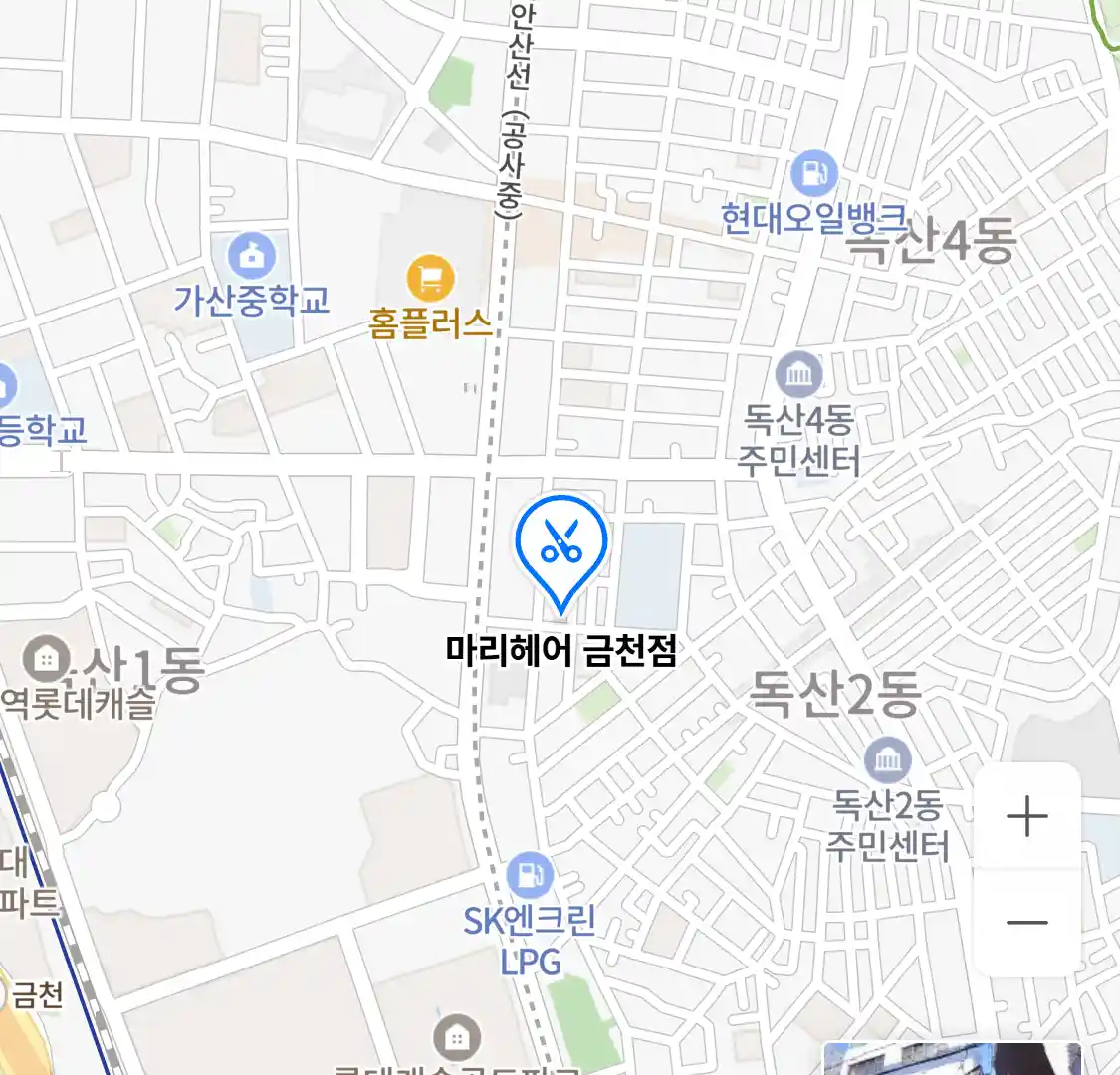
Task: Zoom out with the minus button
Action: point(1026,923)
